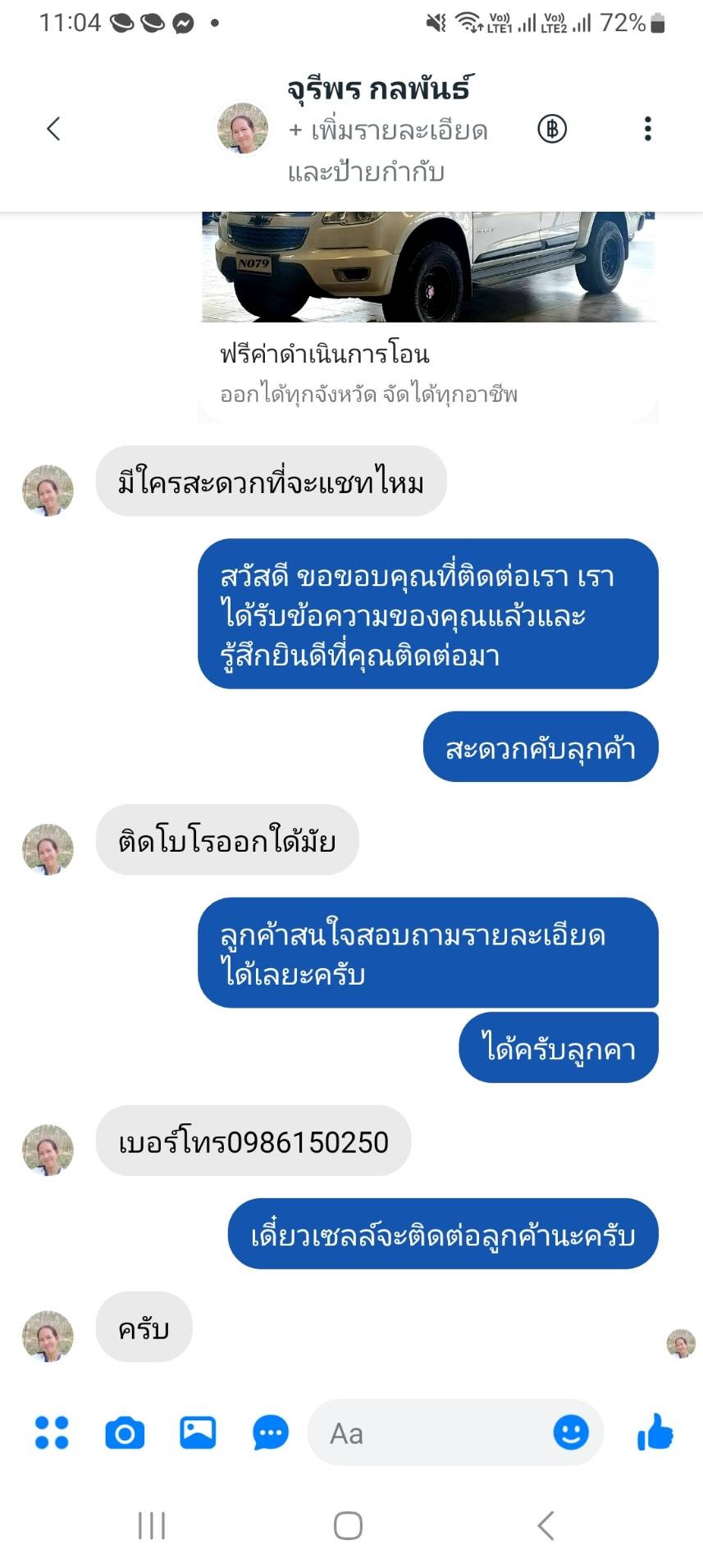The width and height of the screenshot is (703, 1568).
Task: Open the recent apps view
Action: pyautogui.click(x=152, y=1526)
